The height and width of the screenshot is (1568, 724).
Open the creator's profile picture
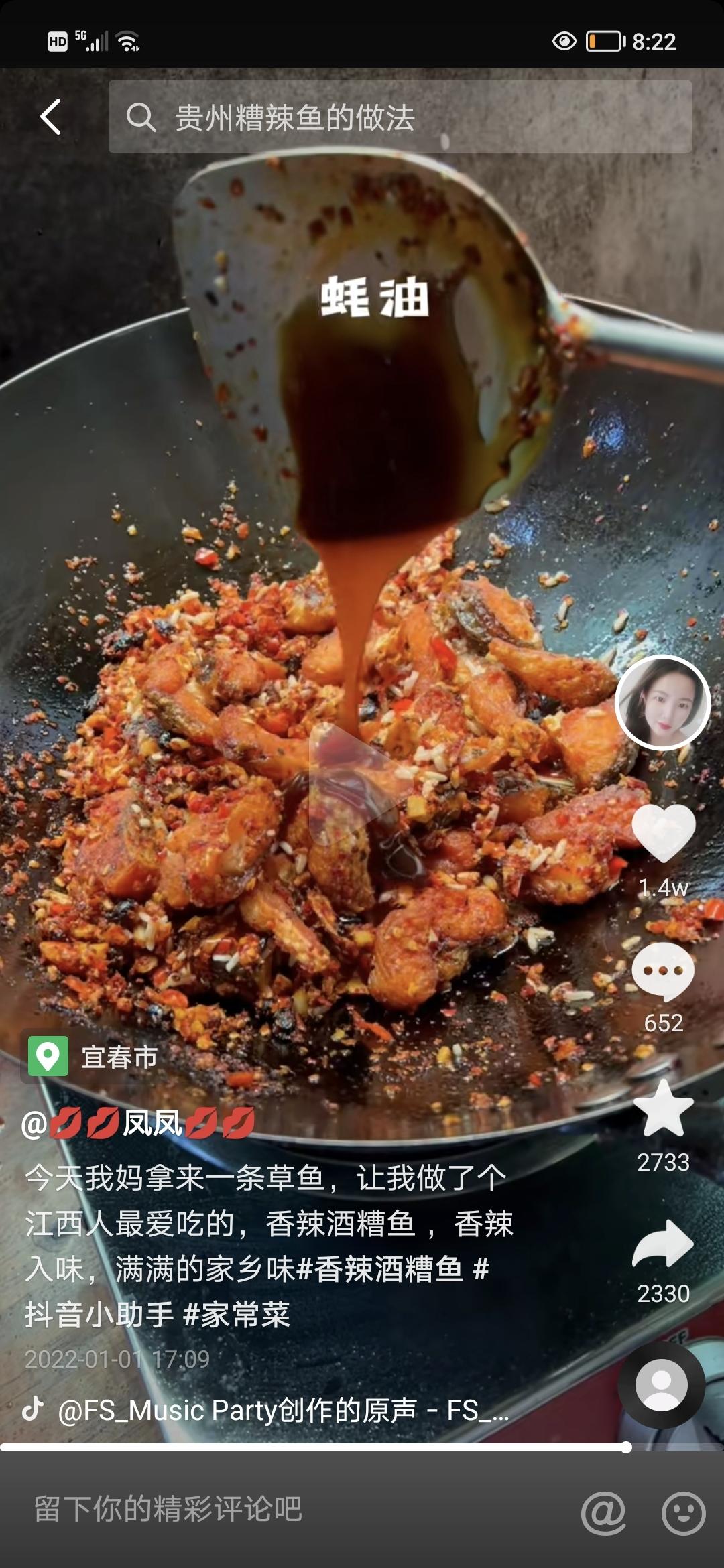pyautogui.click(x=664, y=702)
